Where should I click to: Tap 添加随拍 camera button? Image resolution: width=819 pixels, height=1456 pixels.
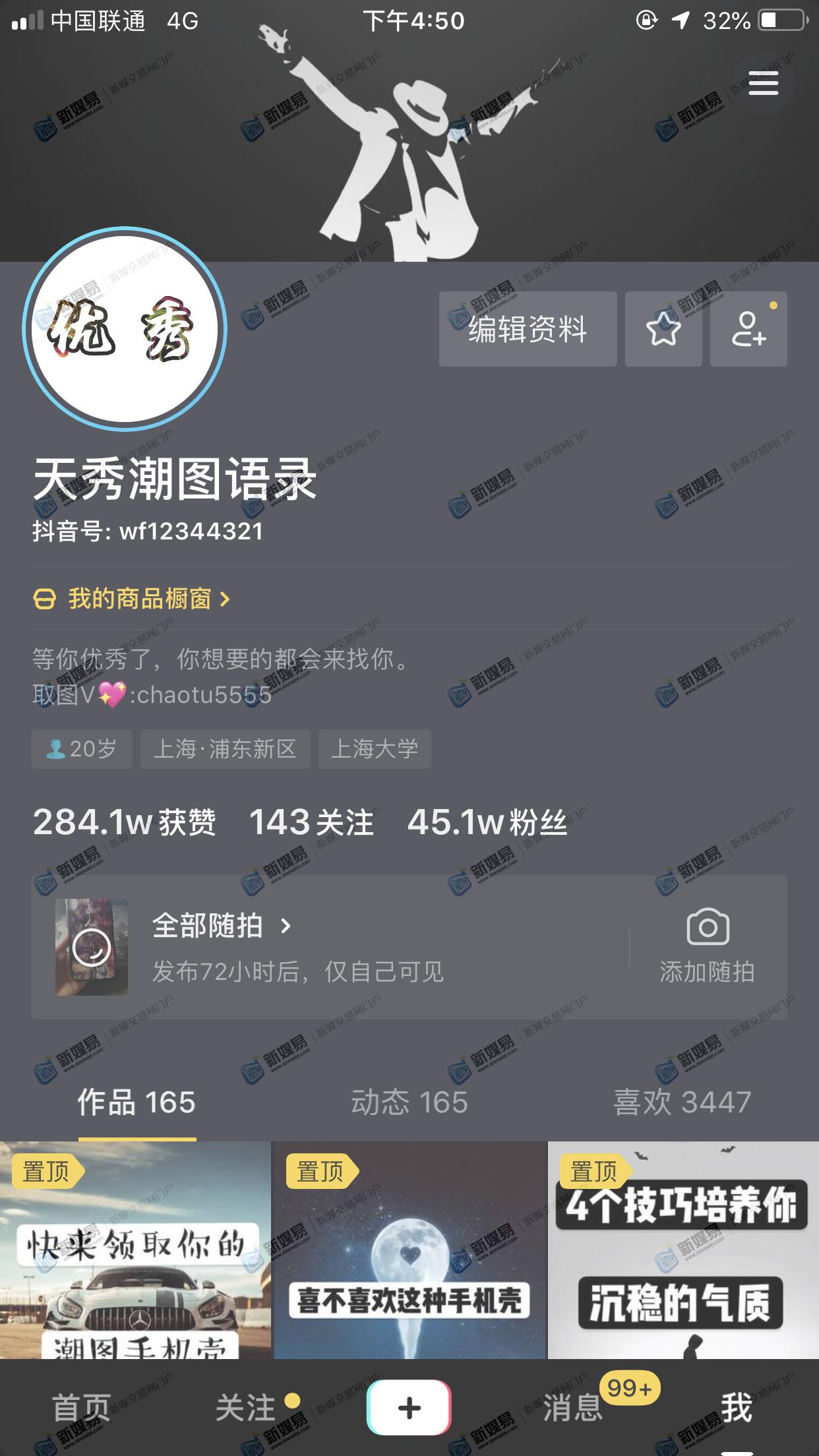pos(708,946)
